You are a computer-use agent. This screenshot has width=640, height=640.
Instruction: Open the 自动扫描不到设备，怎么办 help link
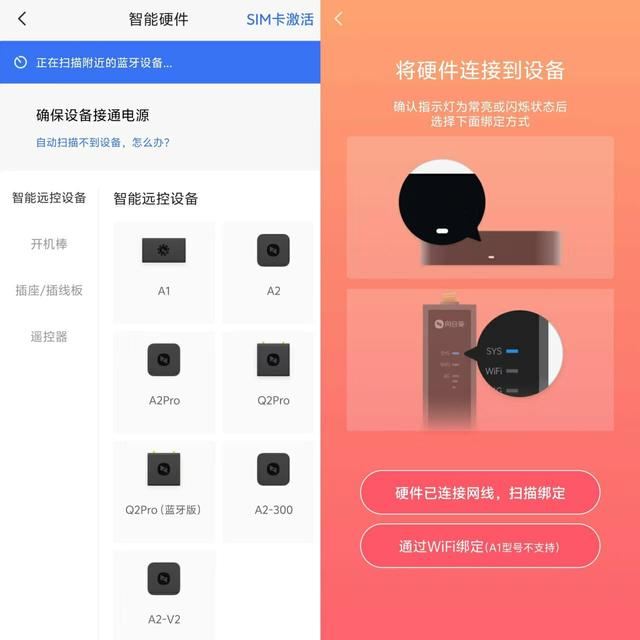tap(103, 142)
